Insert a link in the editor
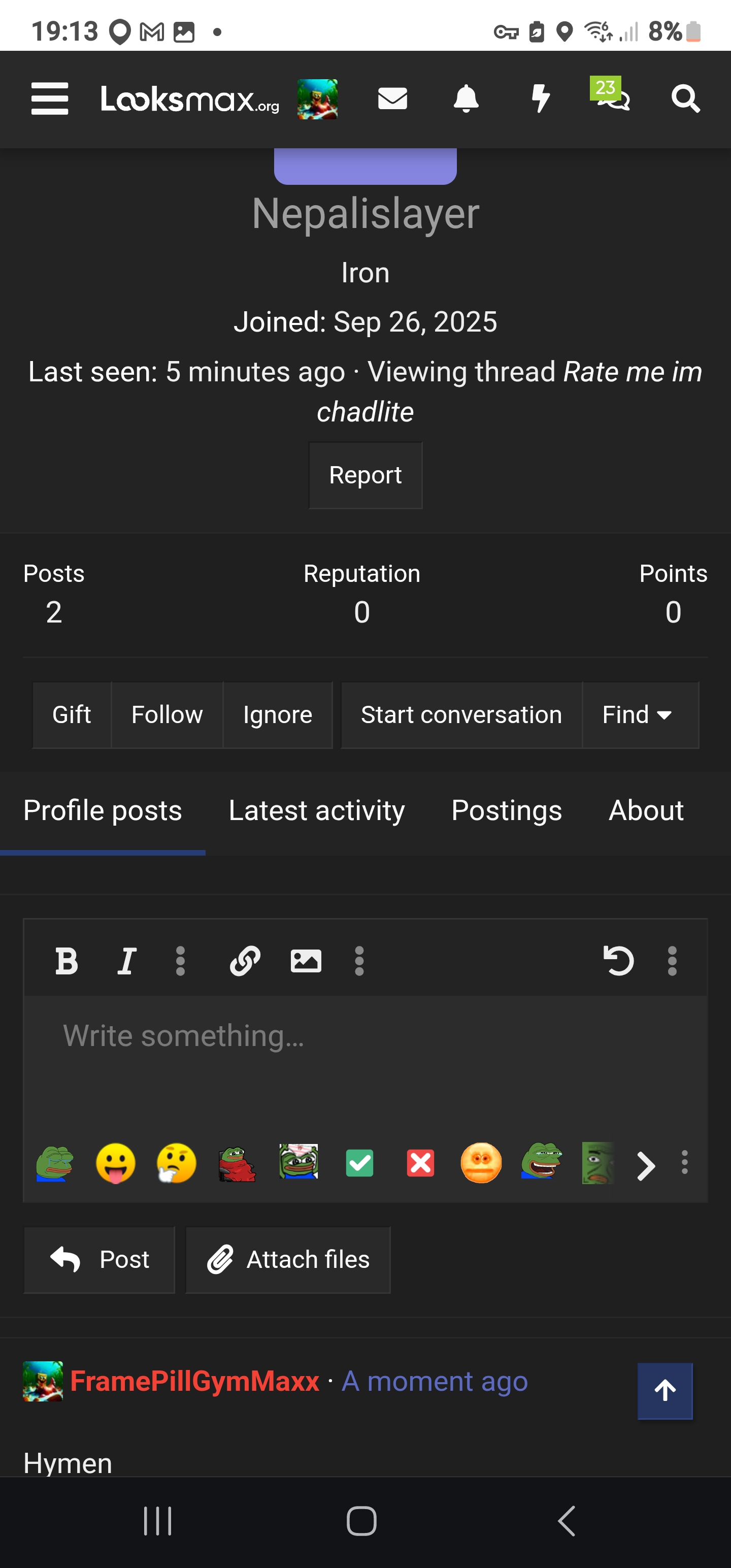 245,961
